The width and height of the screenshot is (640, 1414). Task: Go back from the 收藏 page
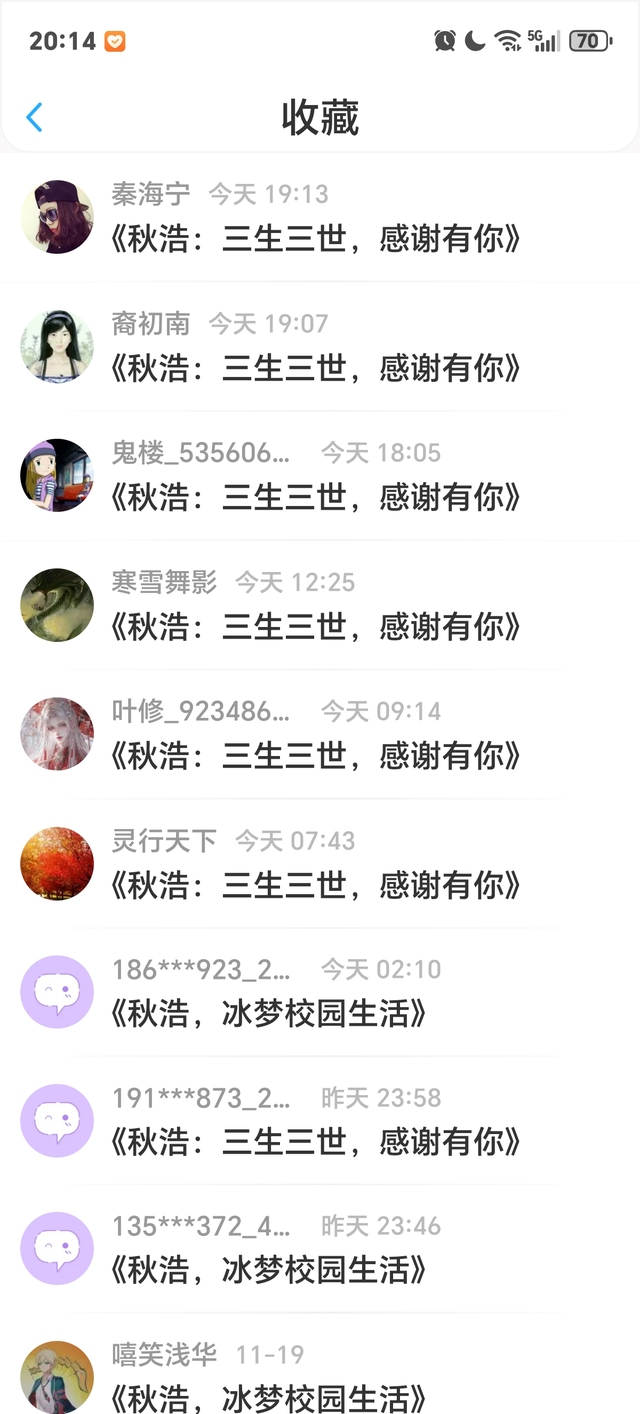click(34, 117)
